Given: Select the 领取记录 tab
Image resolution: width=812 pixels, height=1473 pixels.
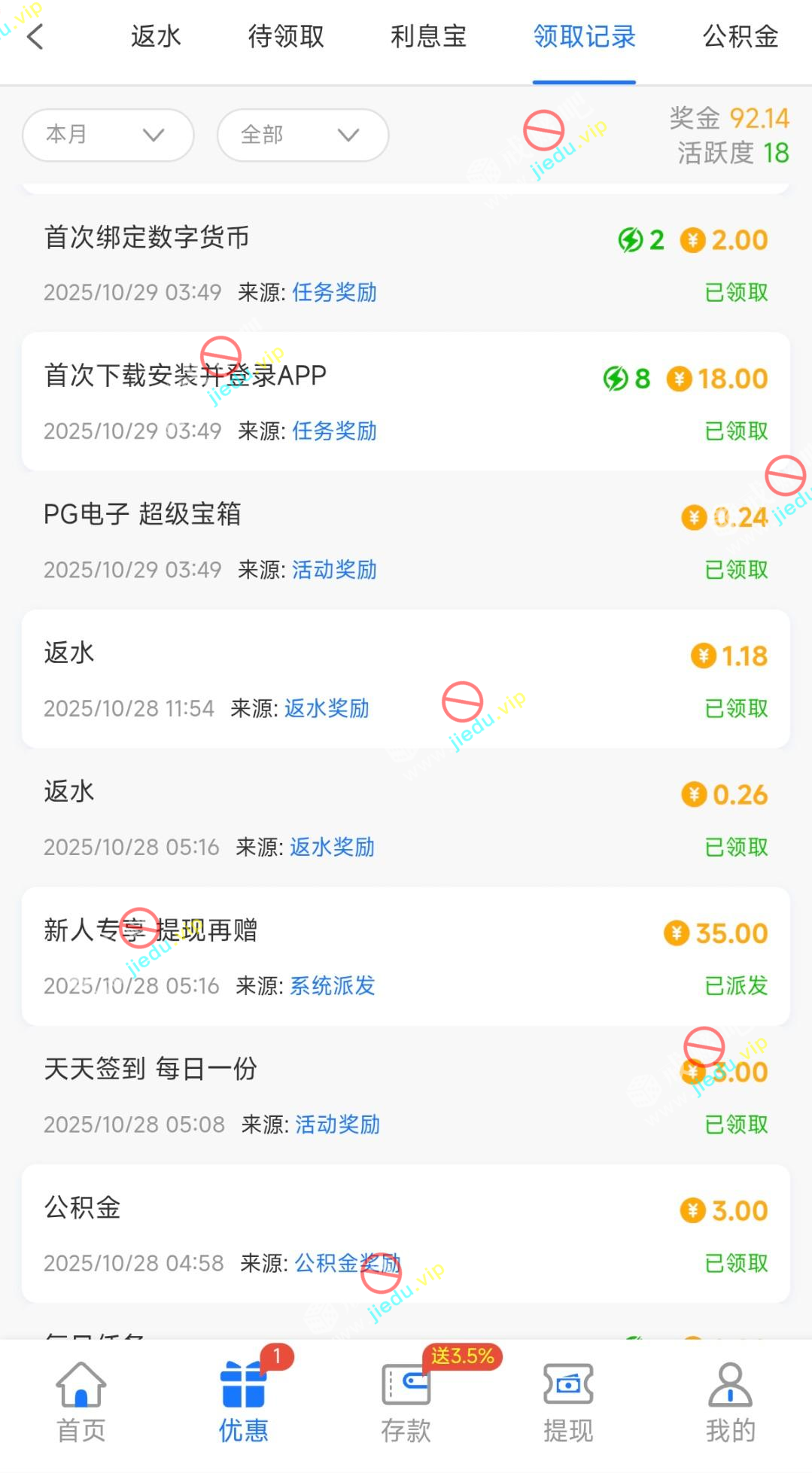Looking at the screenshot, I should point(584,36).
